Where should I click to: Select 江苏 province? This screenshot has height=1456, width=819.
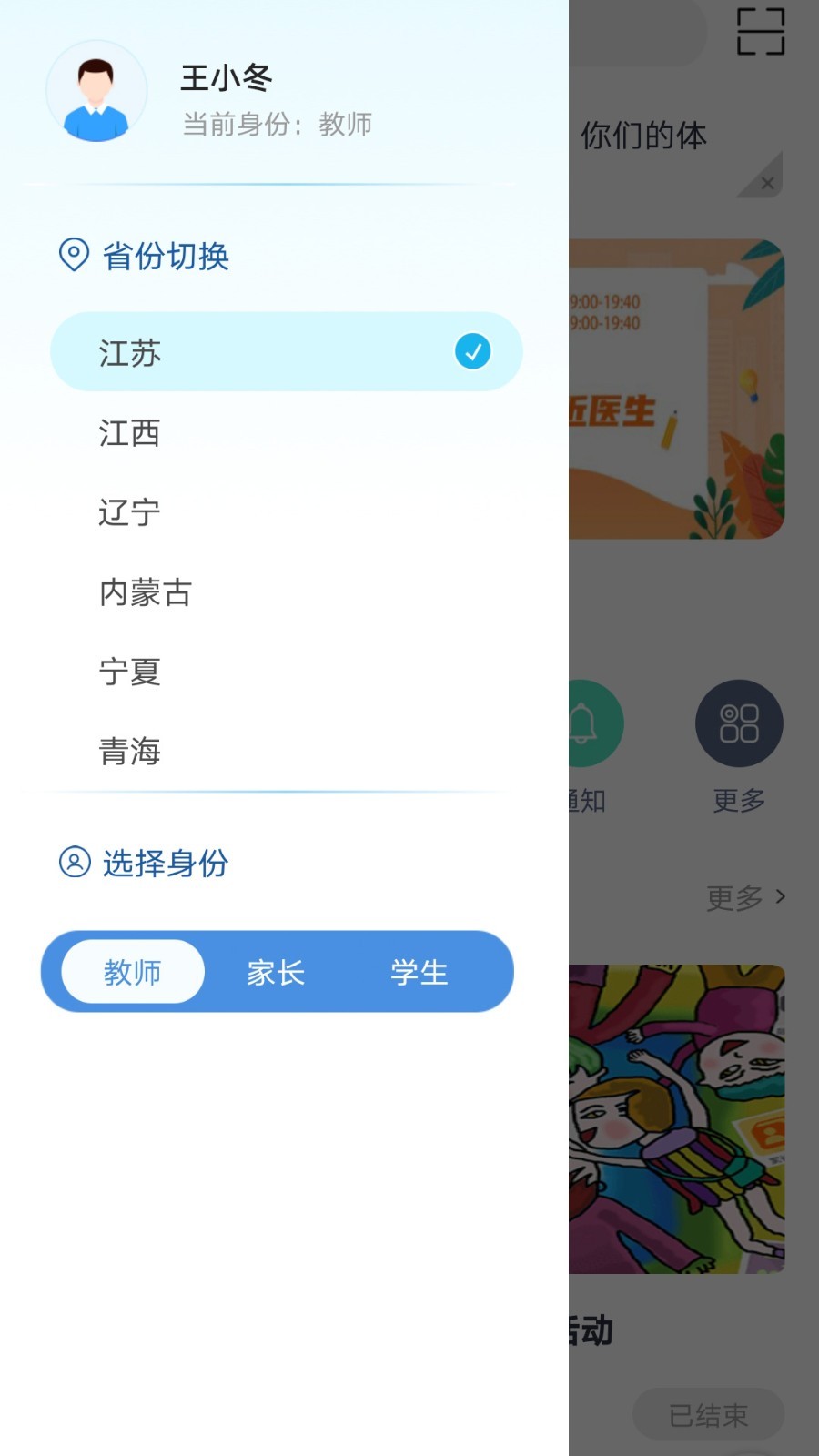286,352
